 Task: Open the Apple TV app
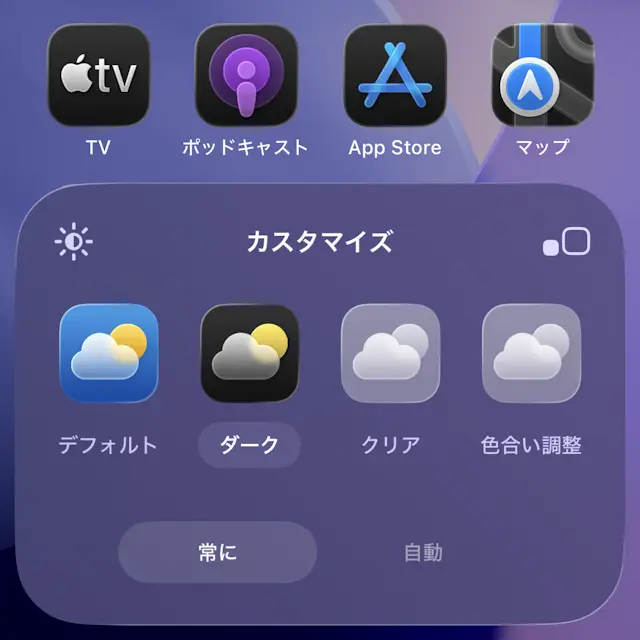(x=98, y=75)
